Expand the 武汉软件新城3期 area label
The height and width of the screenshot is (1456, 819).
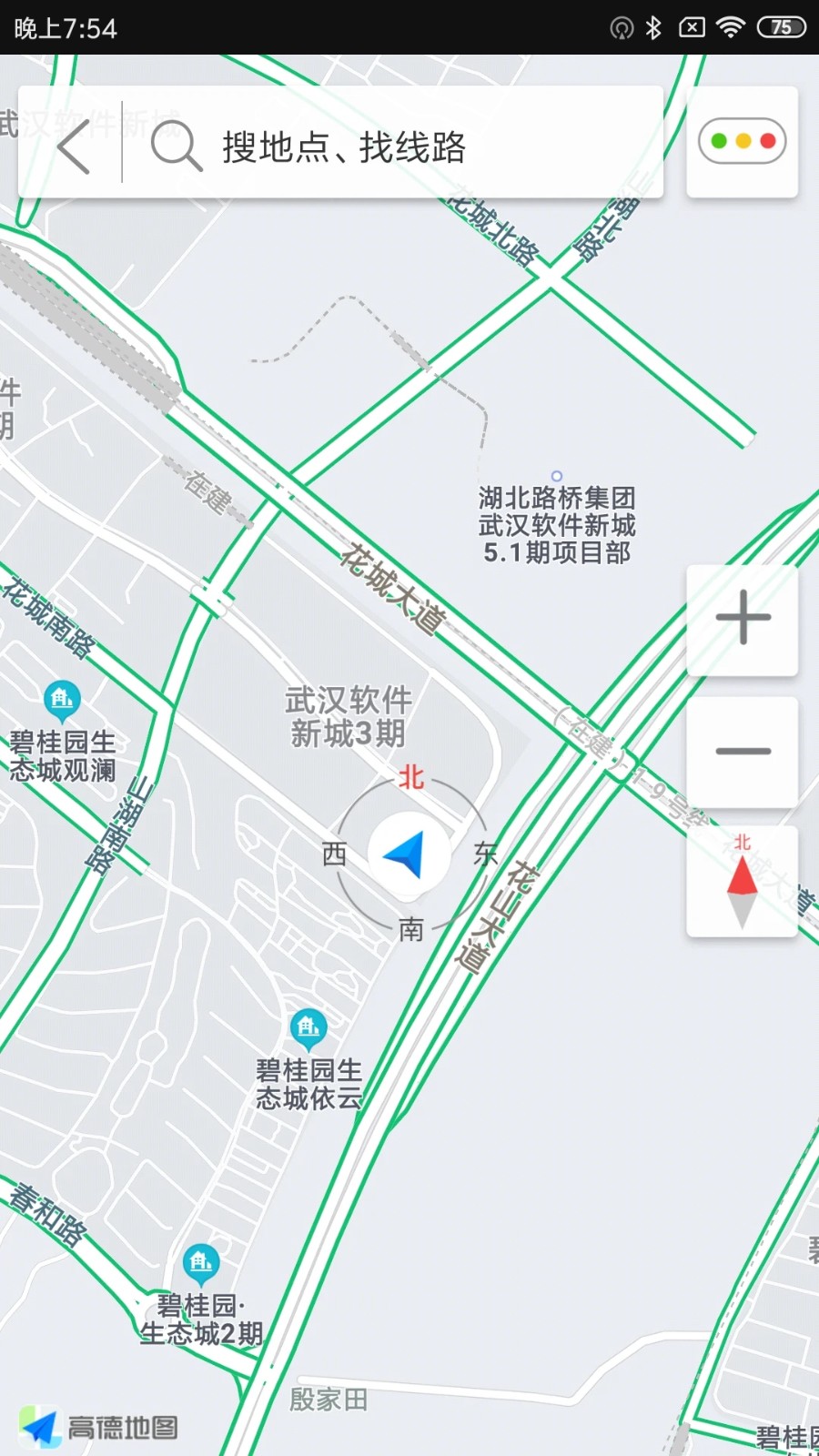349,717
